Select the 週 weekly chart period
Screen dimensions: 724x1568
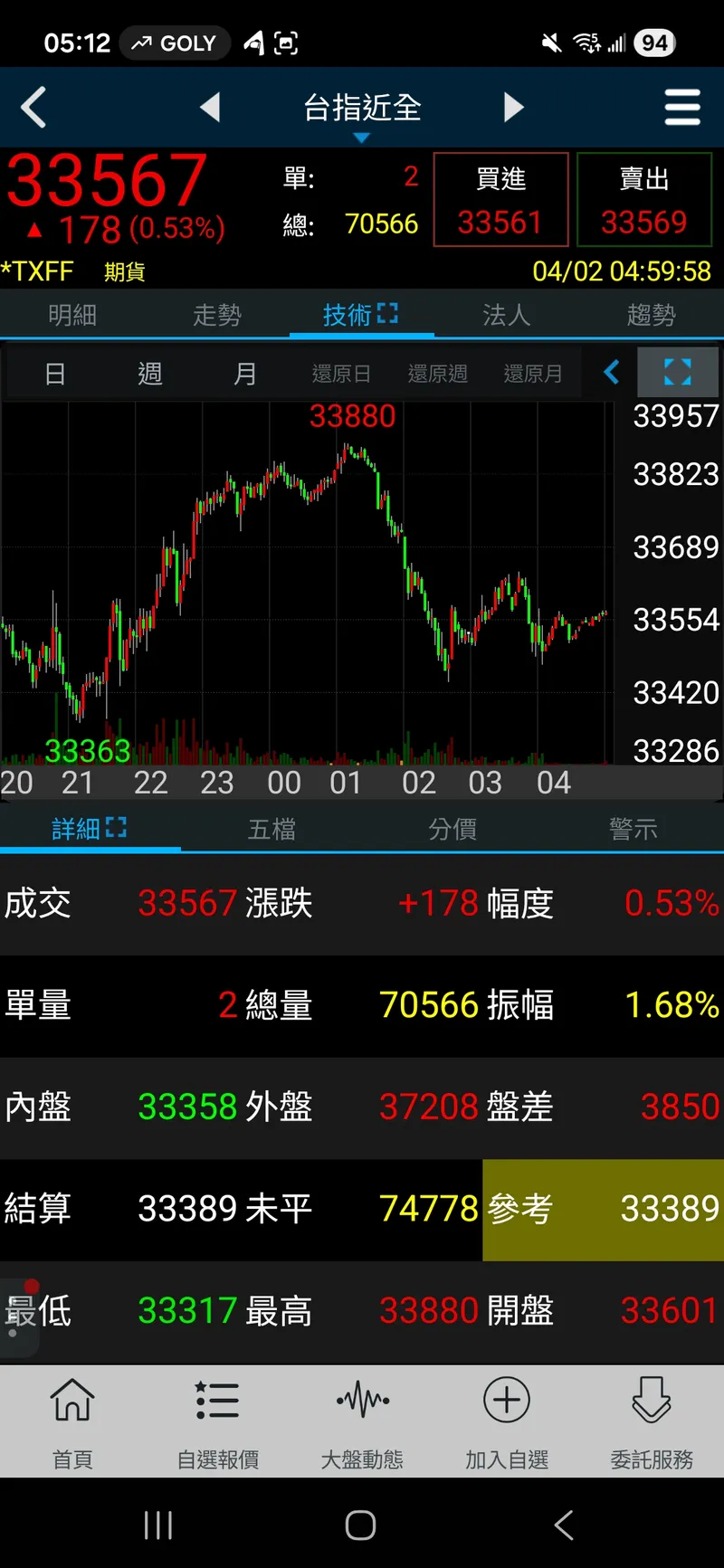(x=150, y=374)
